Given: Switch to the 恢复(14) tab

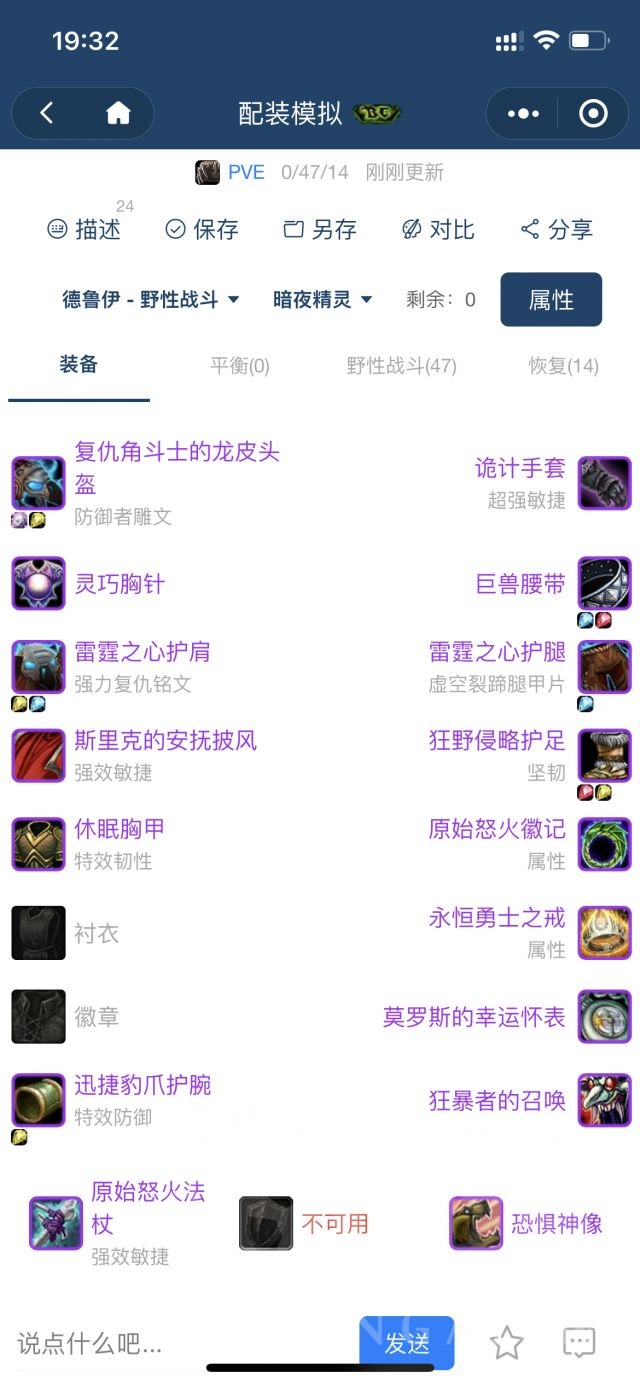Looking at the screenshot, I should pyautogui.click(x=563, y=366).
